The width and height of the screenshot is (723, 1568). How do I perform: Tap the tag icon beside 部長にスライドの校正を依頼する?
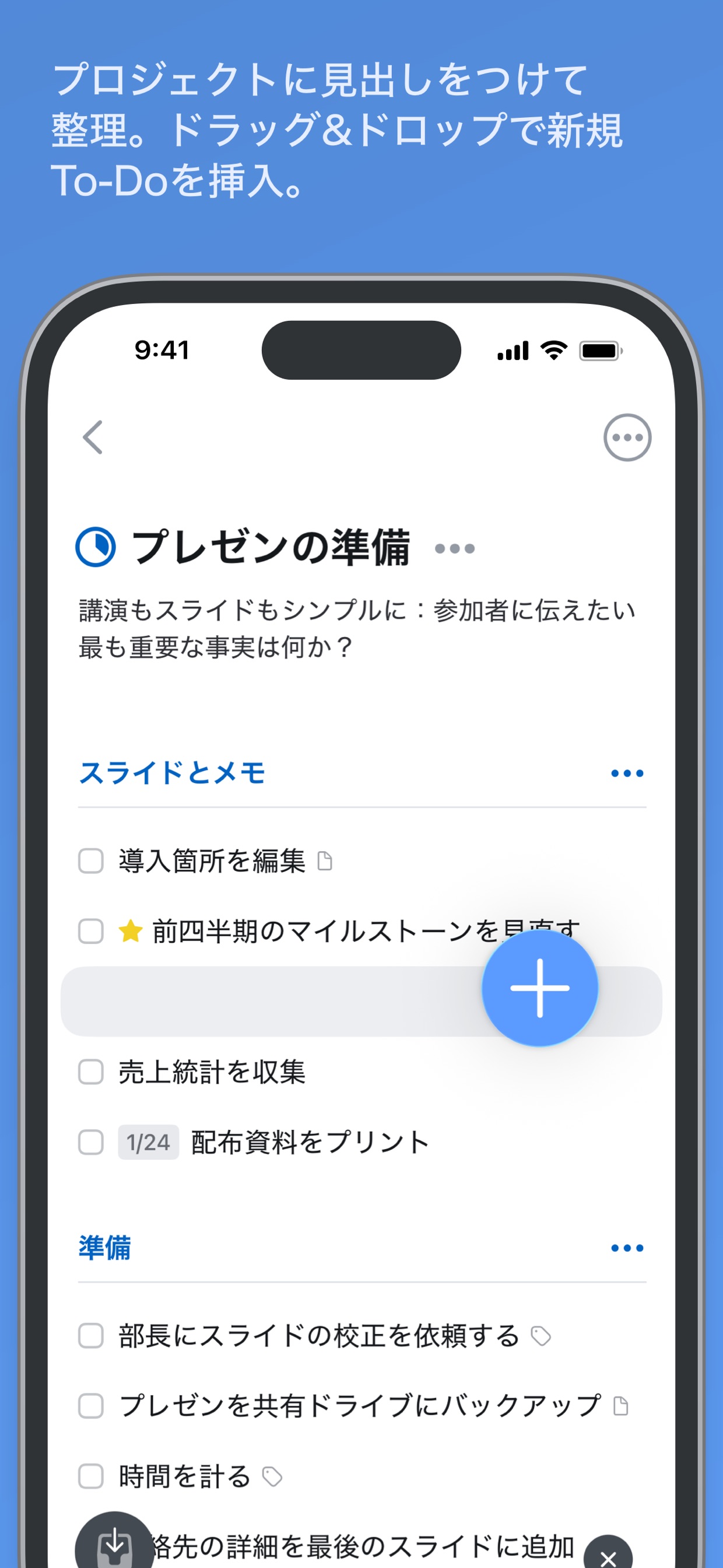tap(542, 1336)
